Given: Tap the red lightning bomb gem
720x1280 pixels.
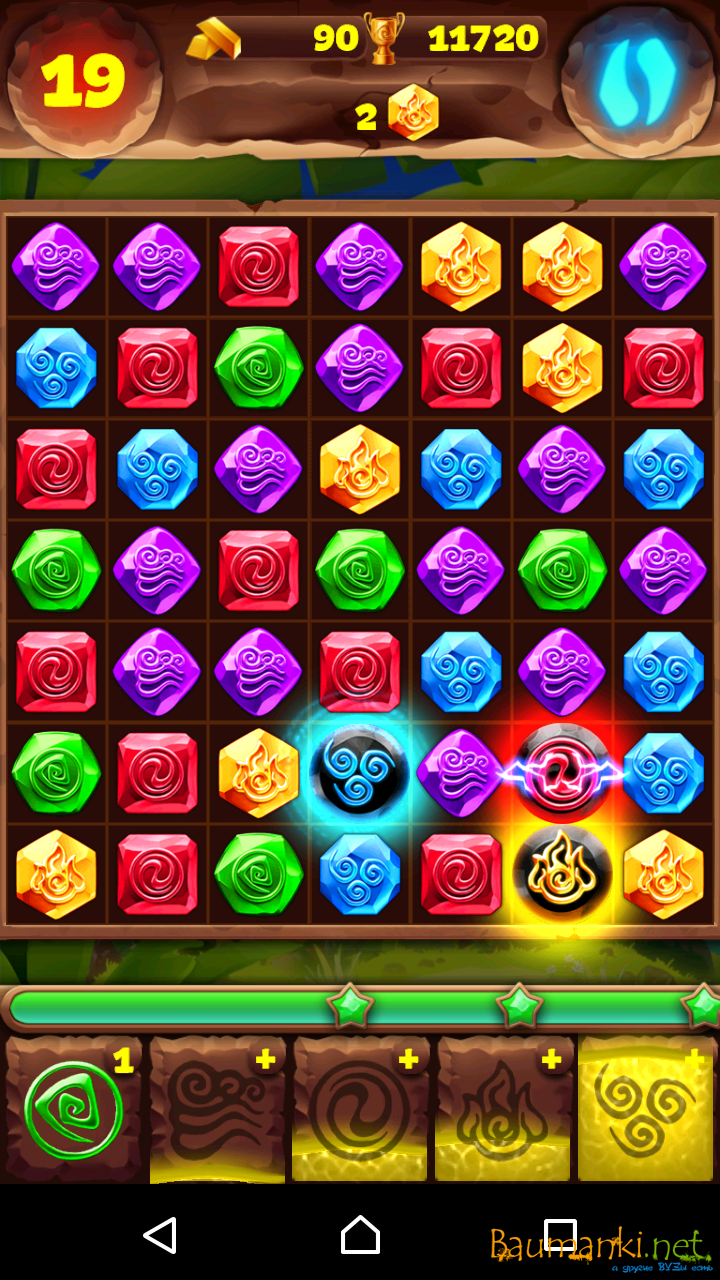Looking at the screenshot, I should [x=562, y=772].
